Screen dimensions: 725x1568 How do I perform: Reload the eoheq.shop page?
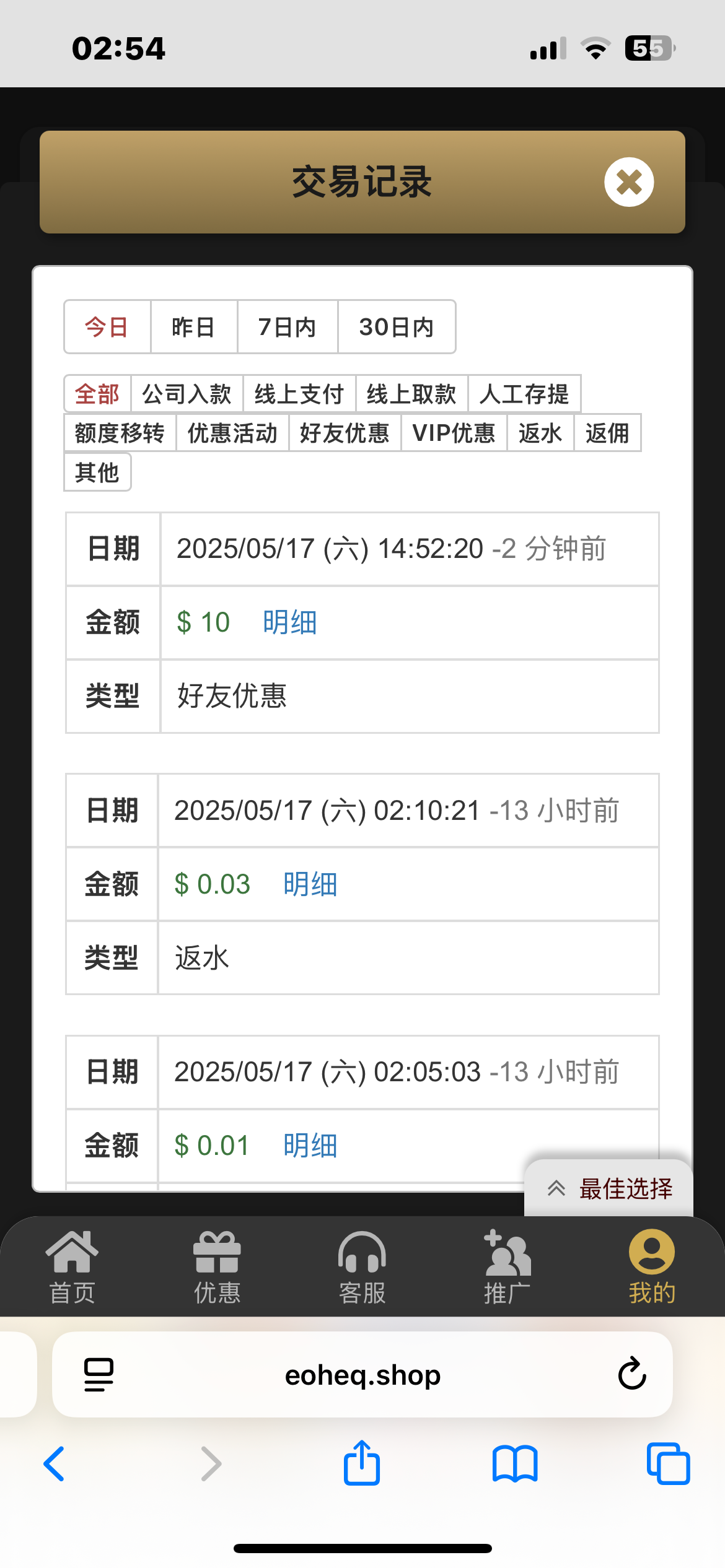[x=631, y=1374]
